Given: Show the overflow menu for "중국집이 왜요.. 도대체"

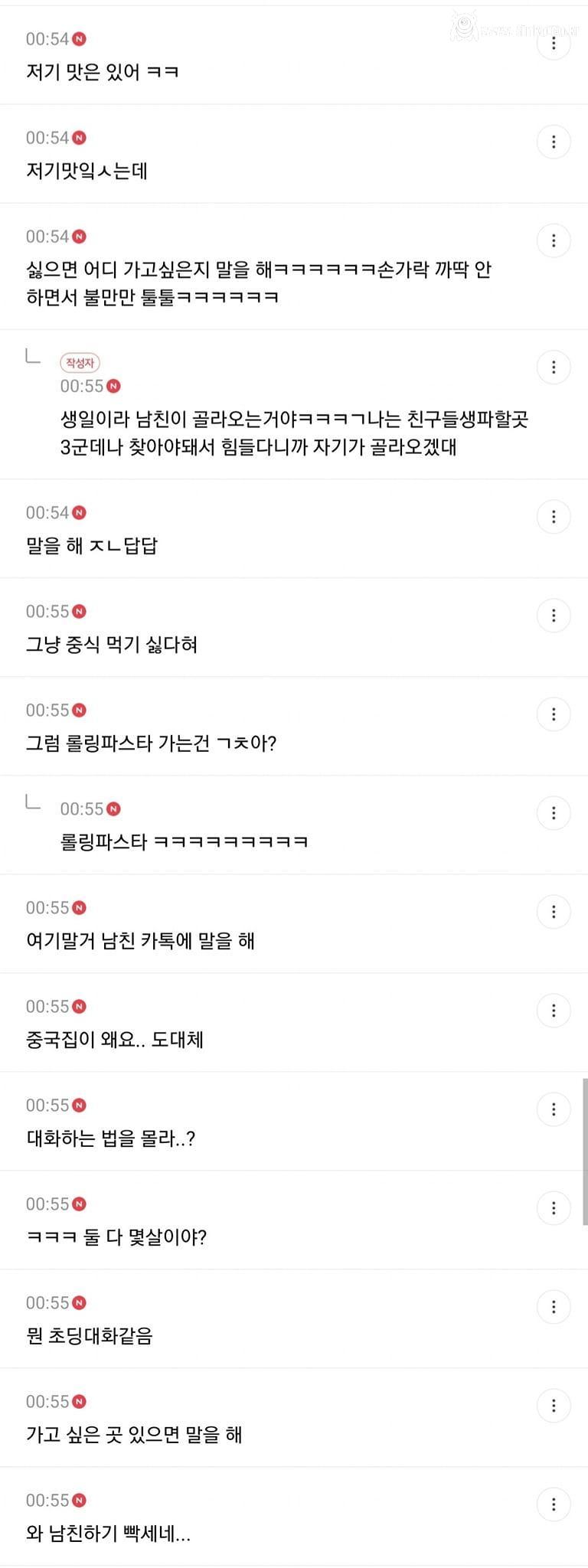Looking at the screenshot, I should click(x=554, y=1011).
